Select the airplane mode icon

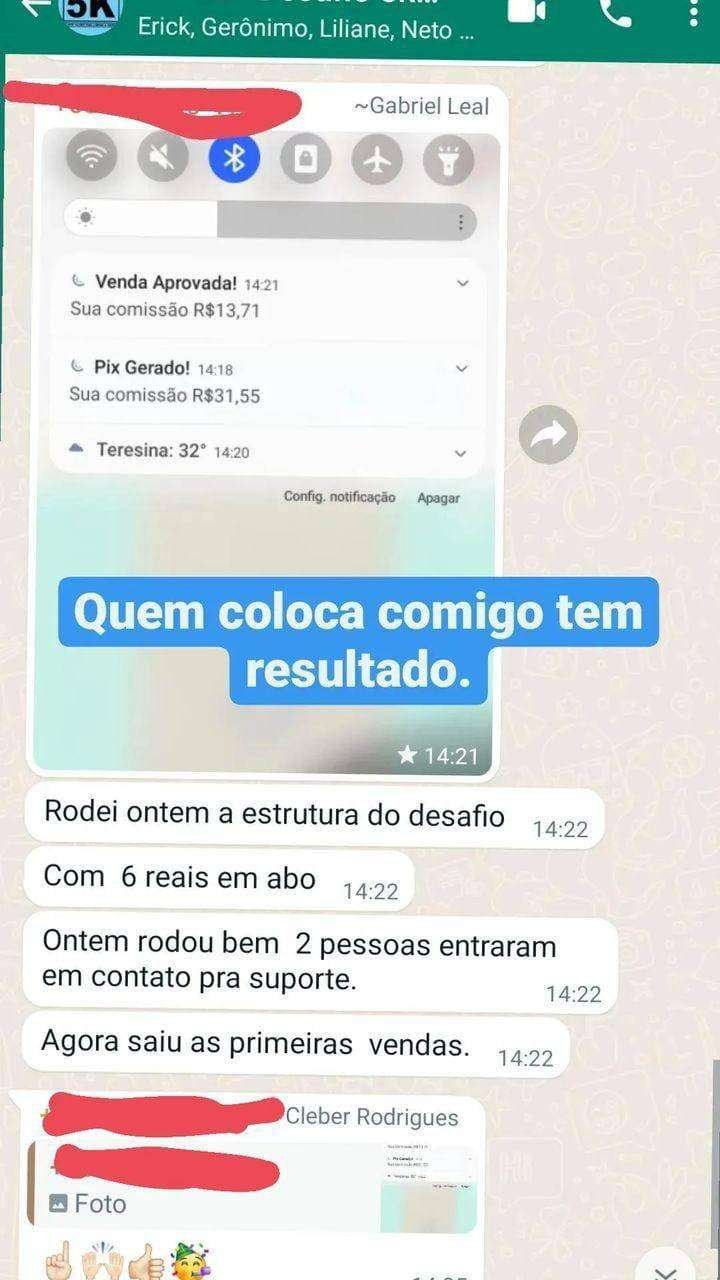(x=378, y=157)
